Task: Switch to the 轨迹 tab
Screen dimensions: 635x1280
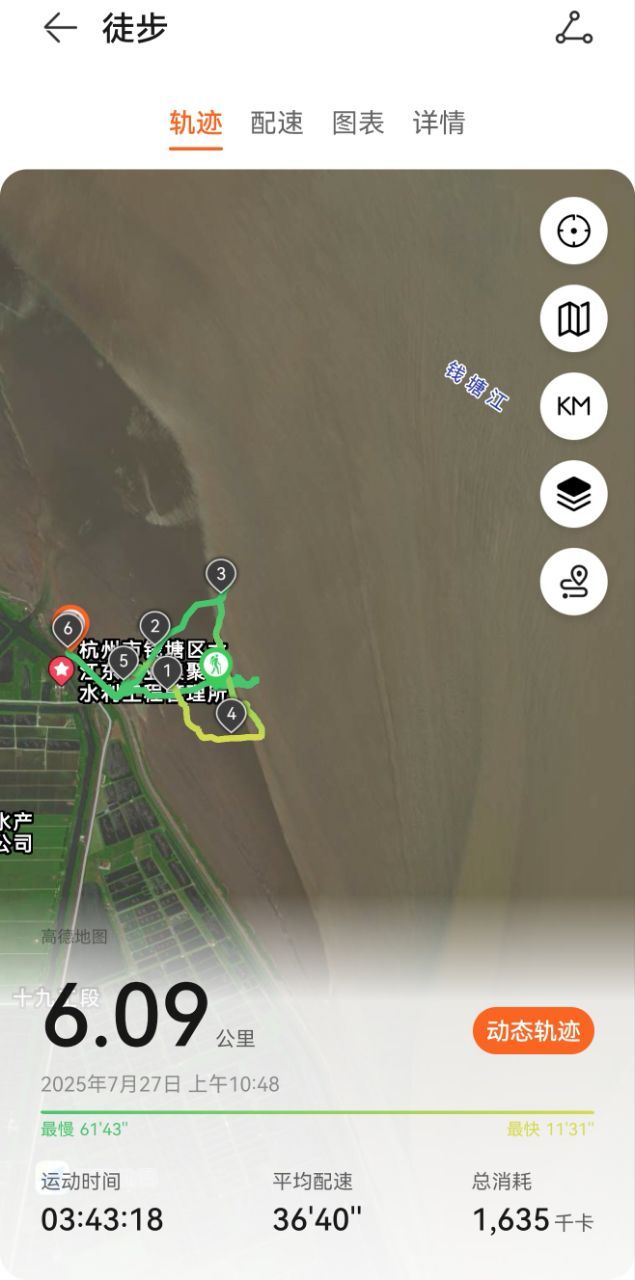Action: 196,123
